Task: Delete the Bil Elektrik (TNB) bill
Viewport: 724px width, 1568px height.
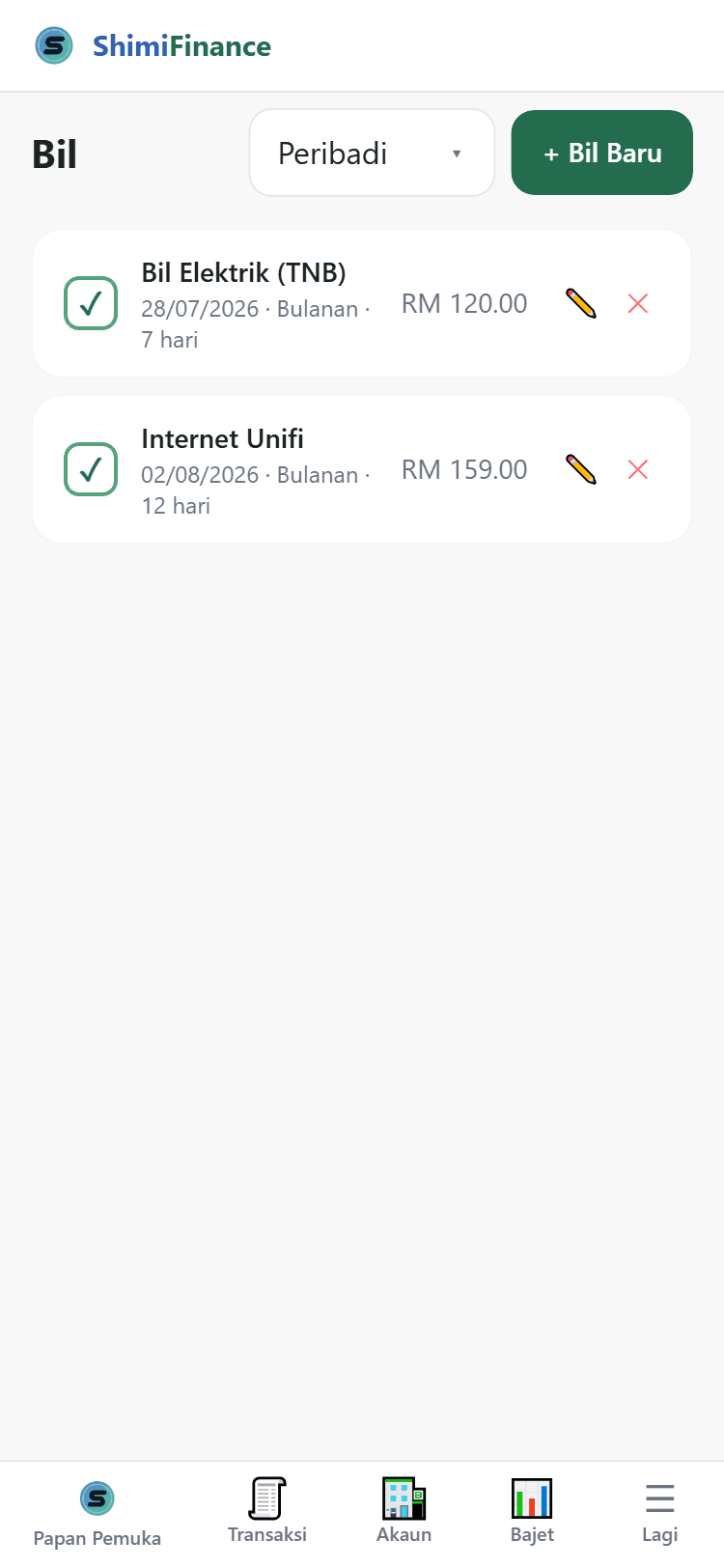Action: point(637,303)
